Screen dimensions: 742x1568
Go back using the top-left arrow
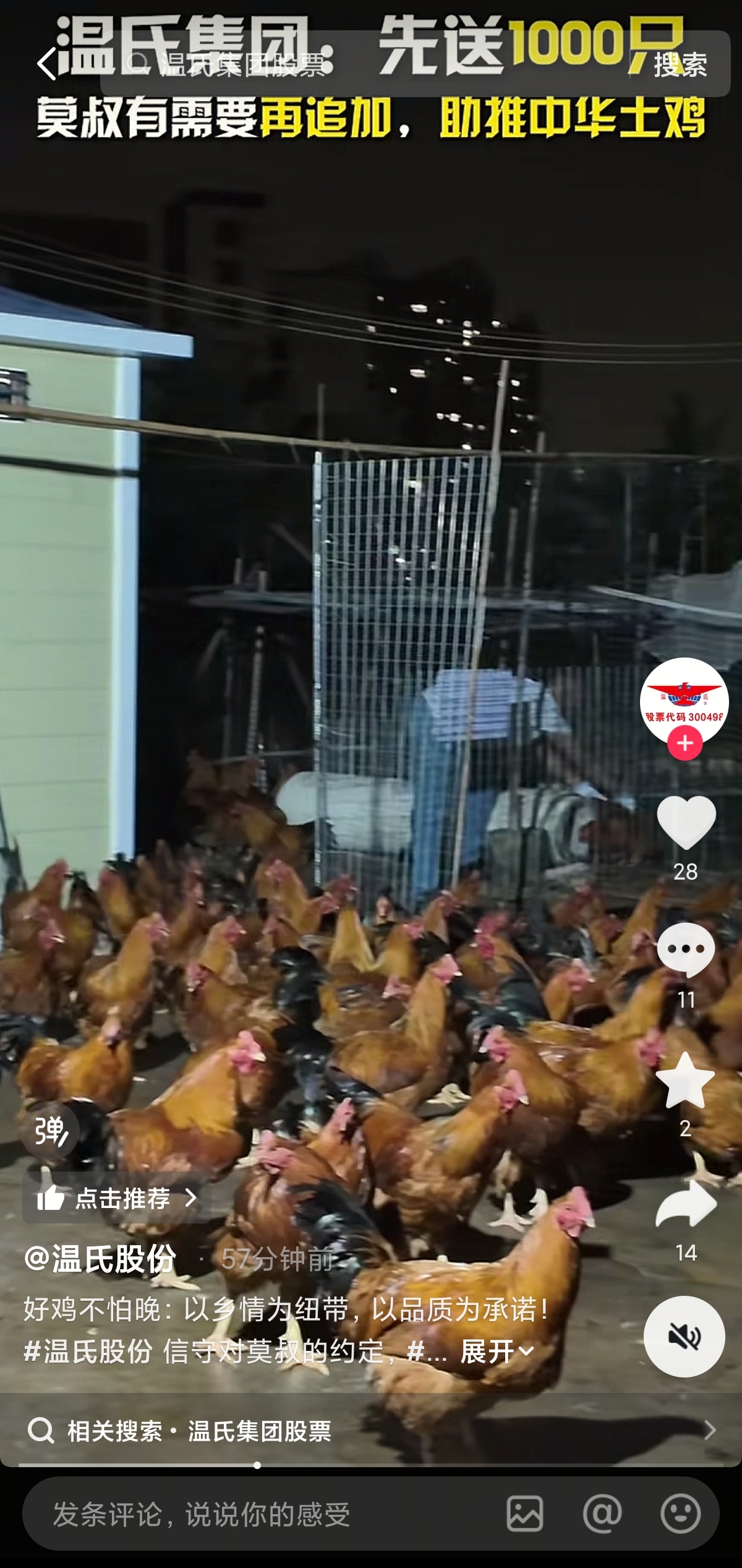point(47,64)
